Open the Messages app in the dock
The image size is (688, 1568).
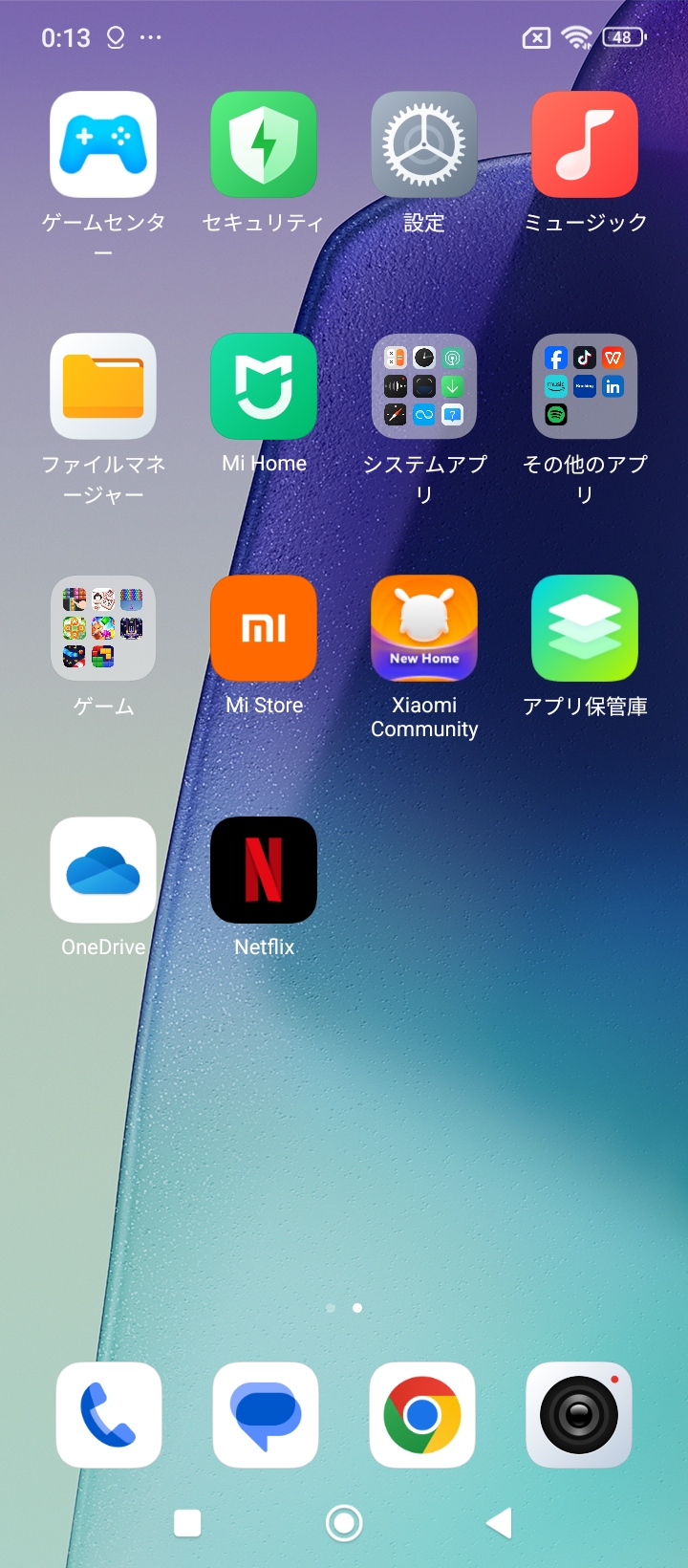click(x=266, y=1415)
